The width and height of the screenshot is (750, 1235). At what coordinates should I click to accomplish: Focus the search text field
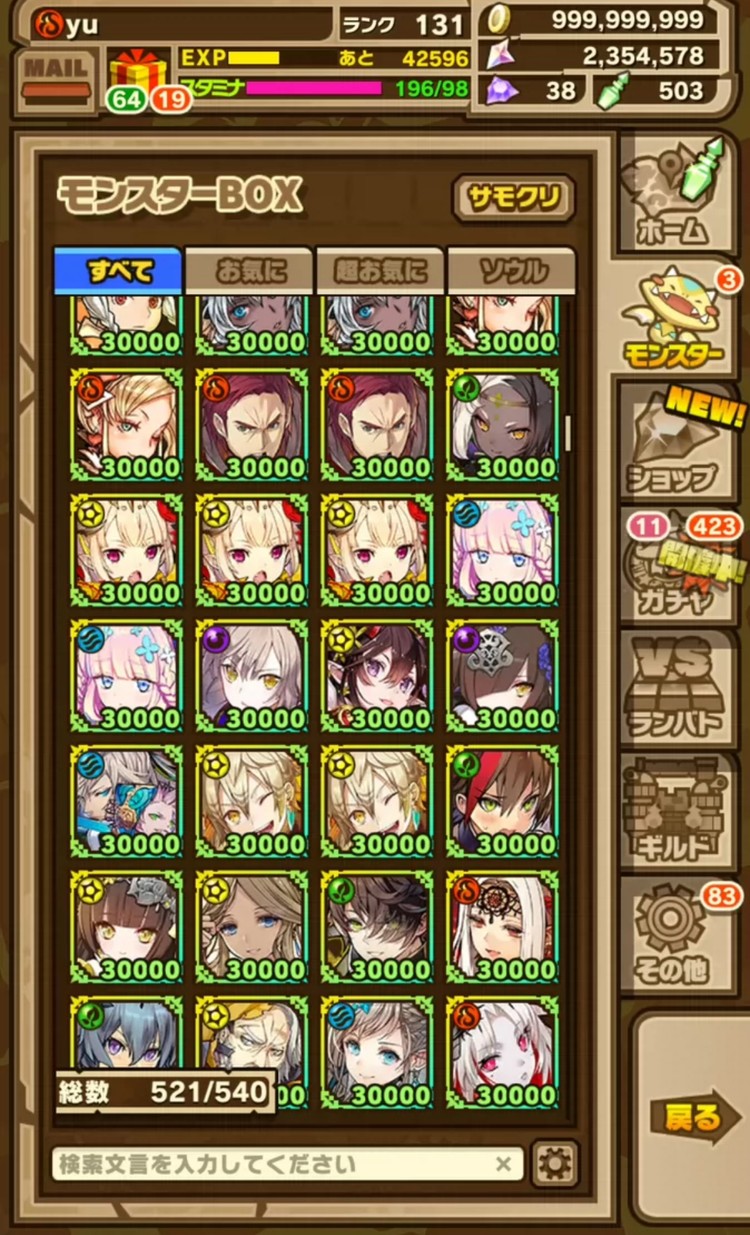270,1164
